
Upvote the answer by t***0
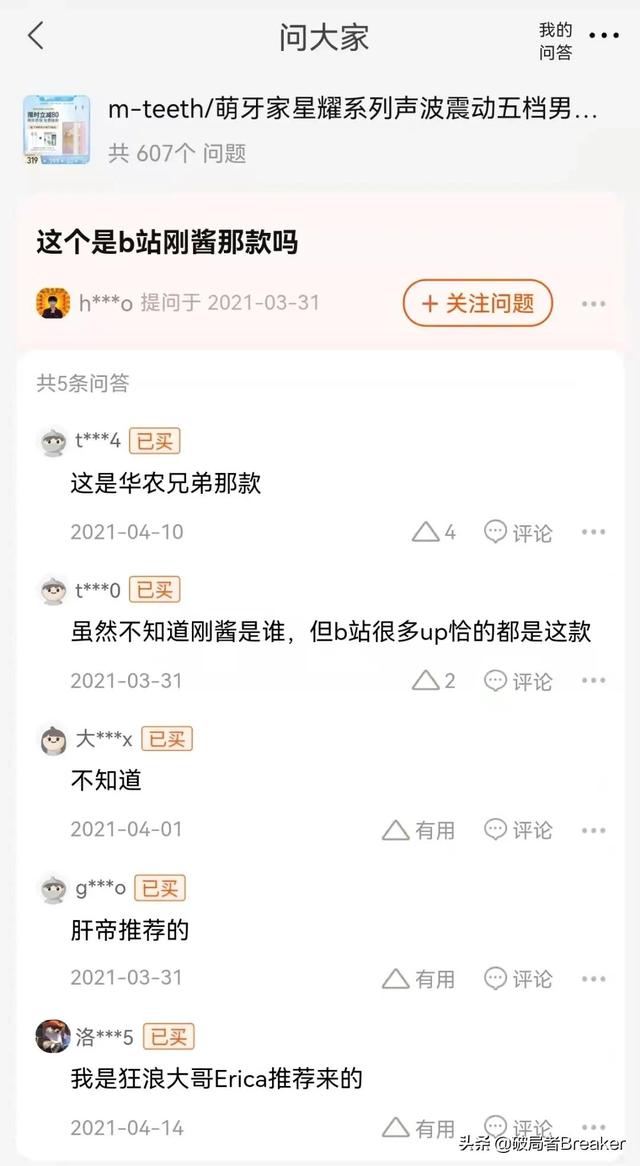point(434,680)
